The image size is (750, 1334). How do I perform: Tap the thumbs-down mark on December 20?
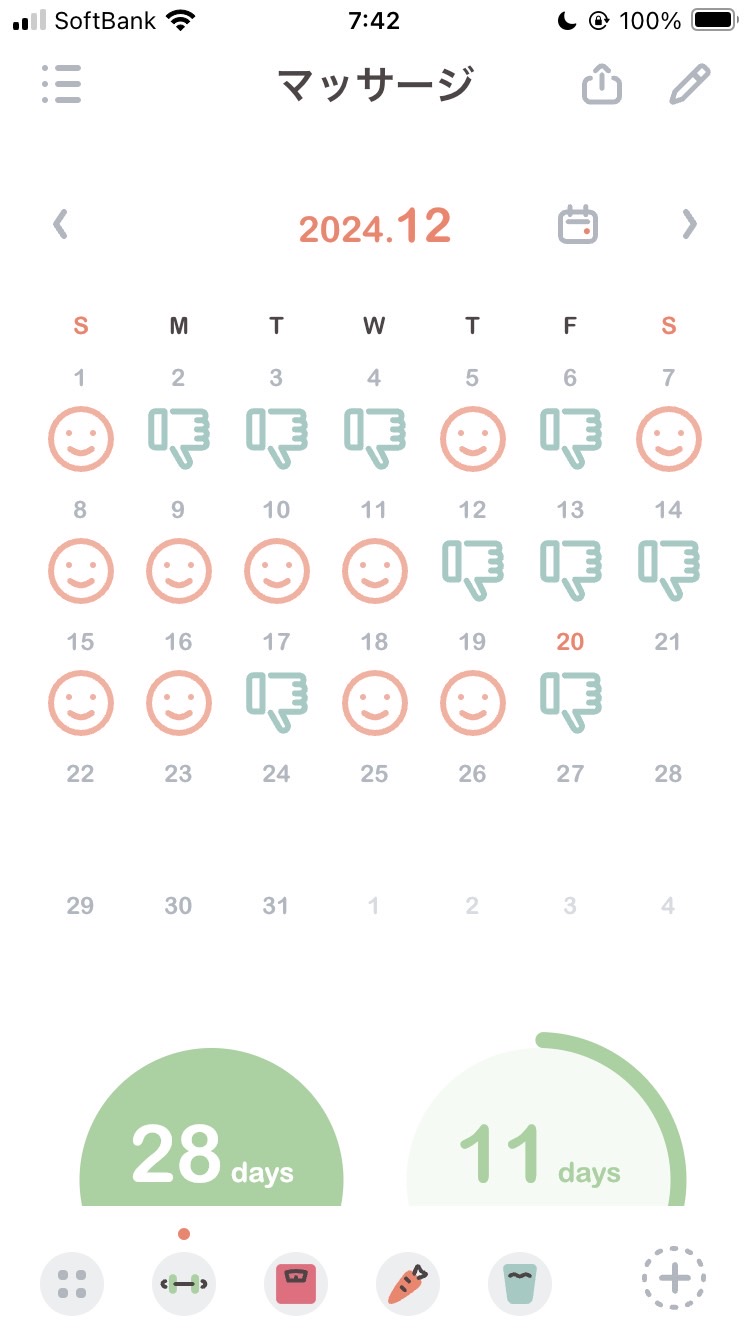[570, 703]
